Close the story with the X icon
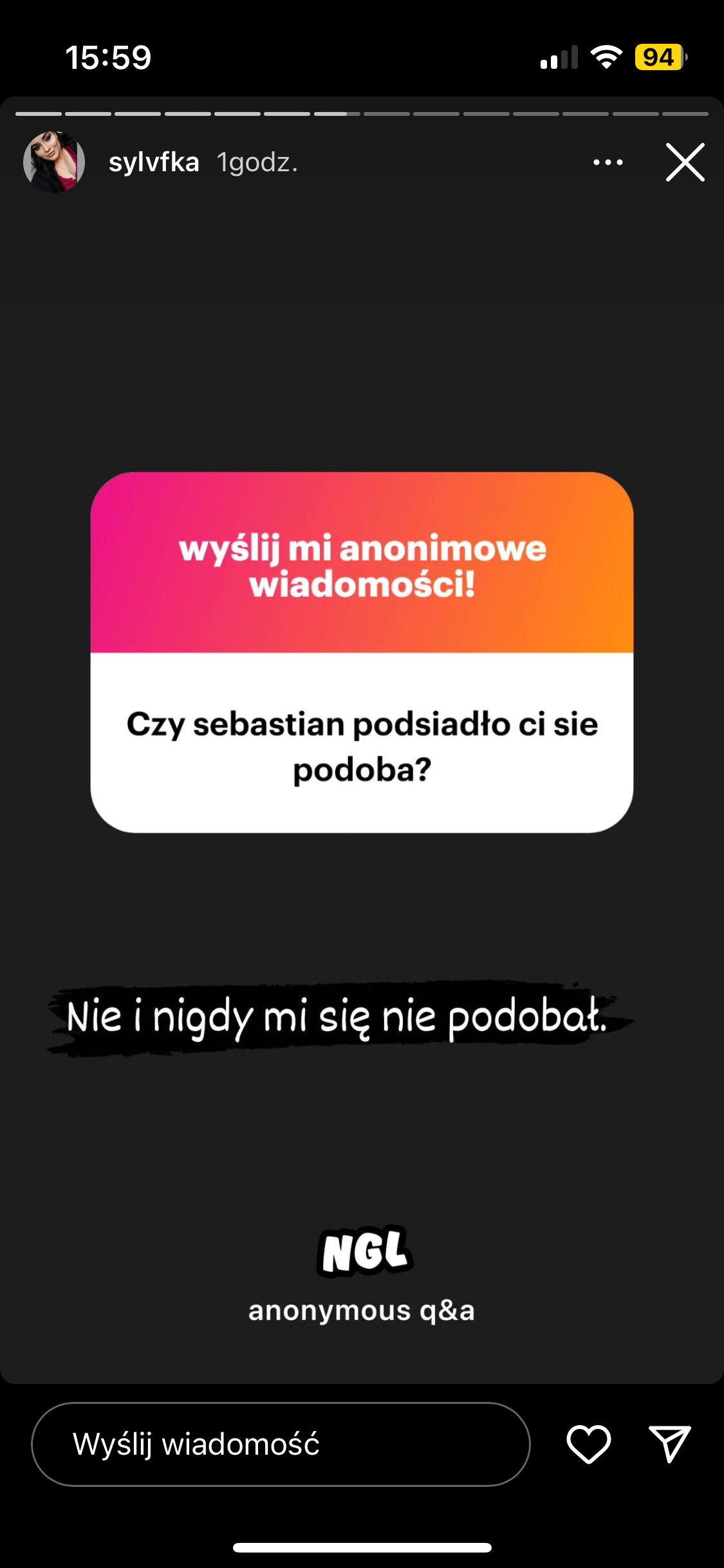 point(685,162)
